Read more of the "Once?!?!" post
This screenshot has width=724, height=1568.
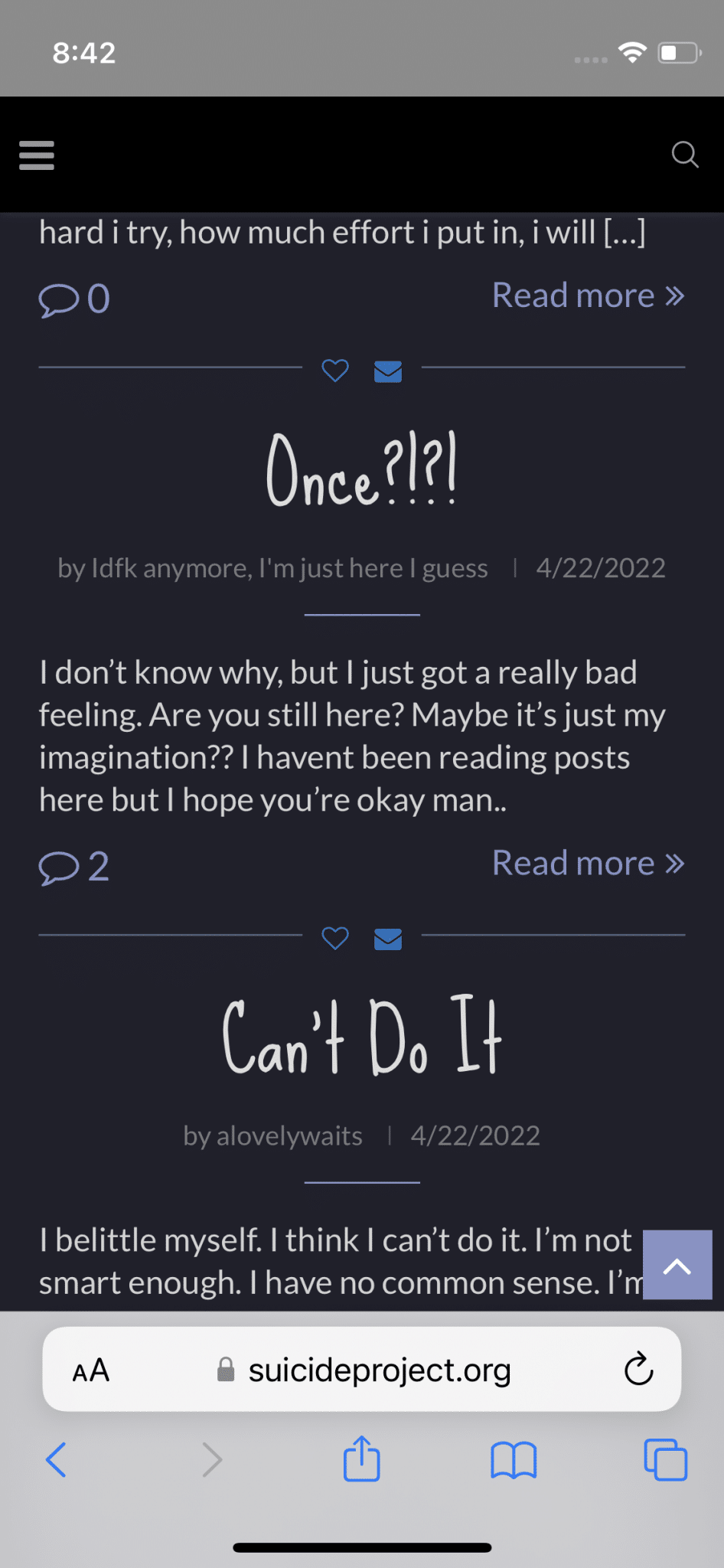click(x=588, y=864)
